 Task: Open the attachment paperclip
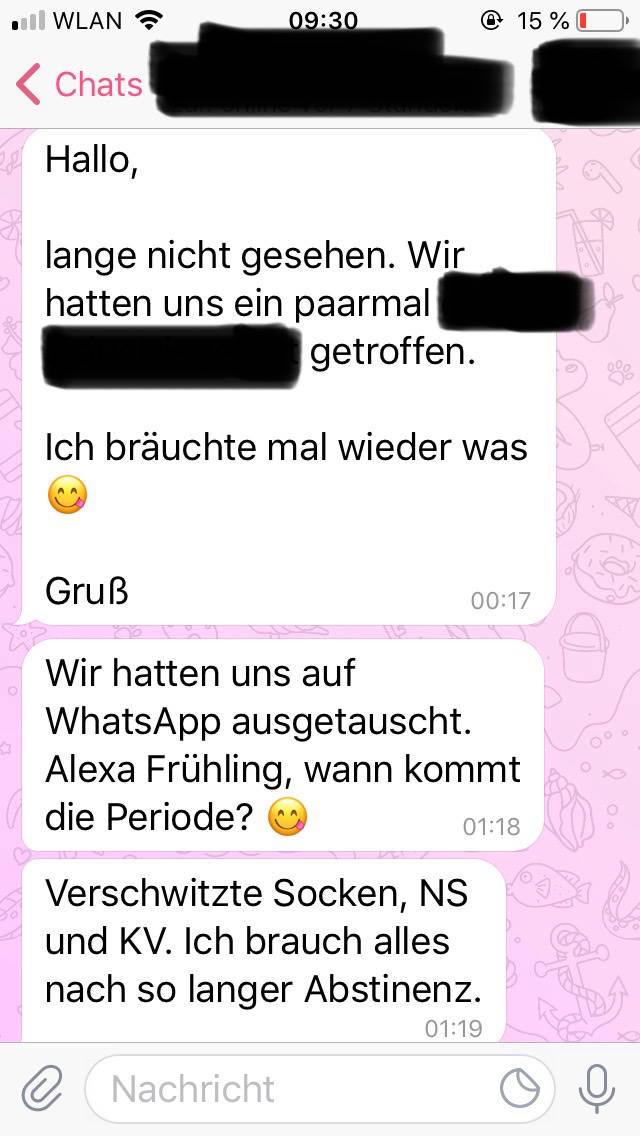click(42, 1089)
